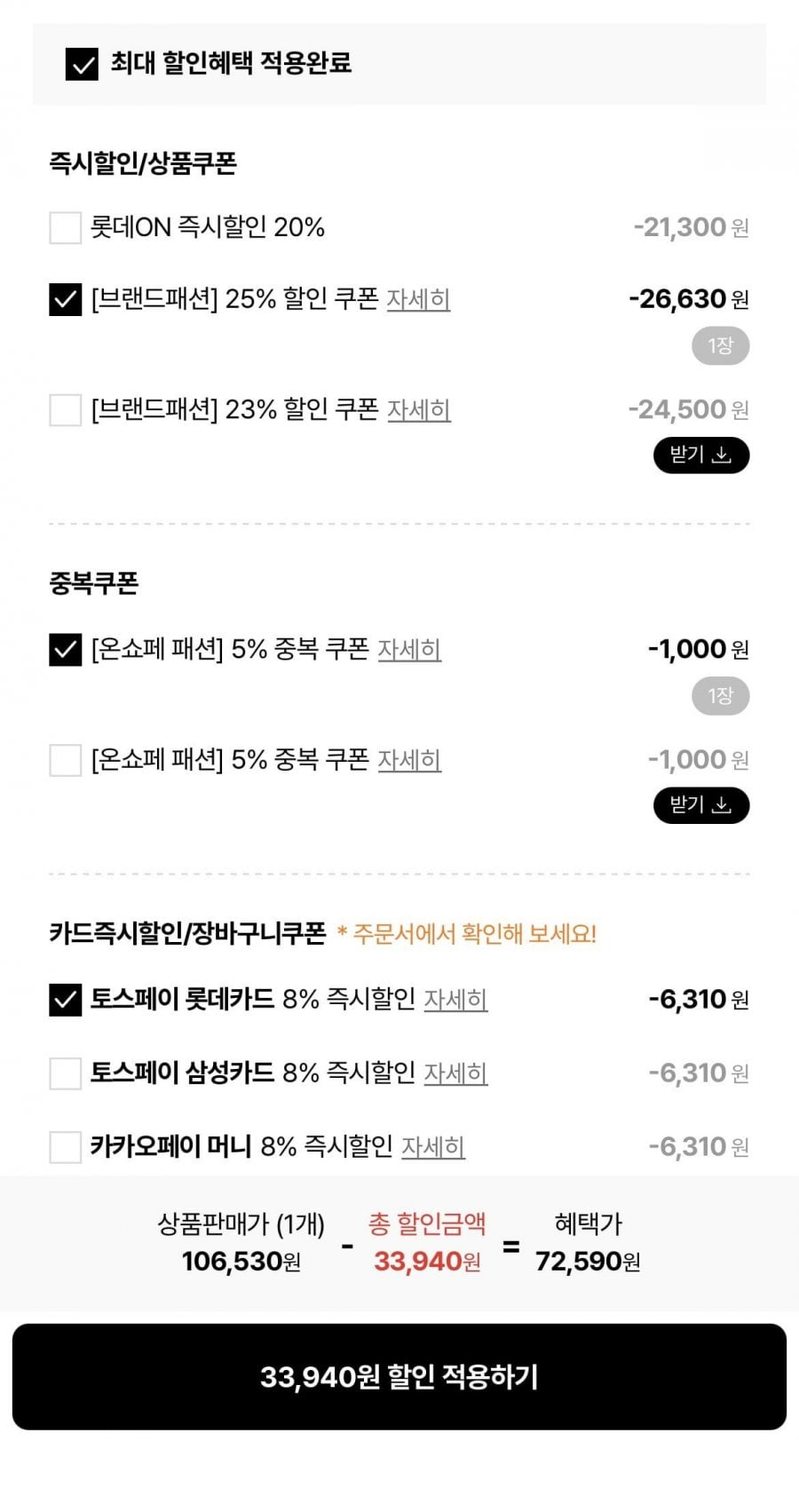Choose 토스페이 삼성카드 8% 즉시할인
The height and width of the screenshot is (1512, 799).
[65, 1073]
